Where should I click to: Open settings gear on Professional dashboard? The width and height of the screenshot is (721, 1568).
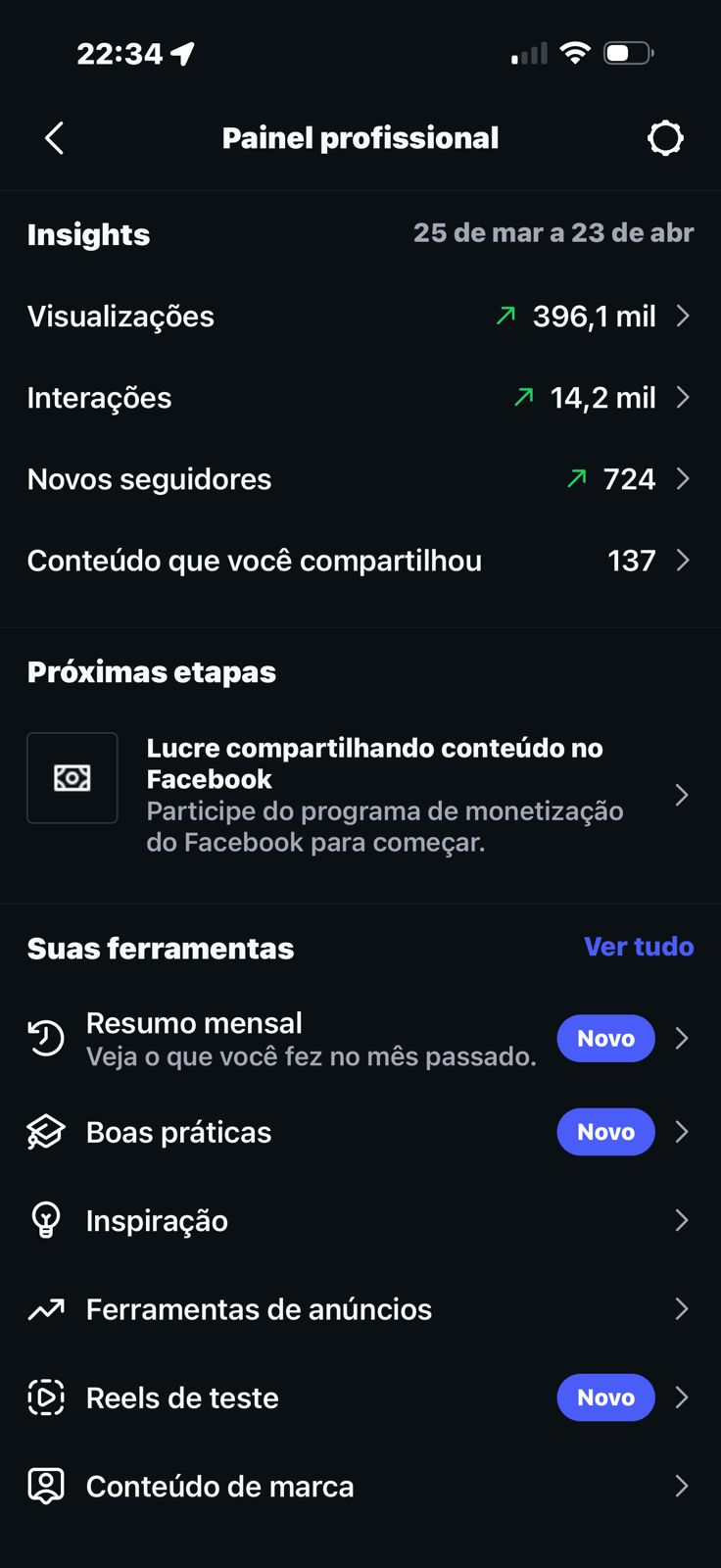666,137
